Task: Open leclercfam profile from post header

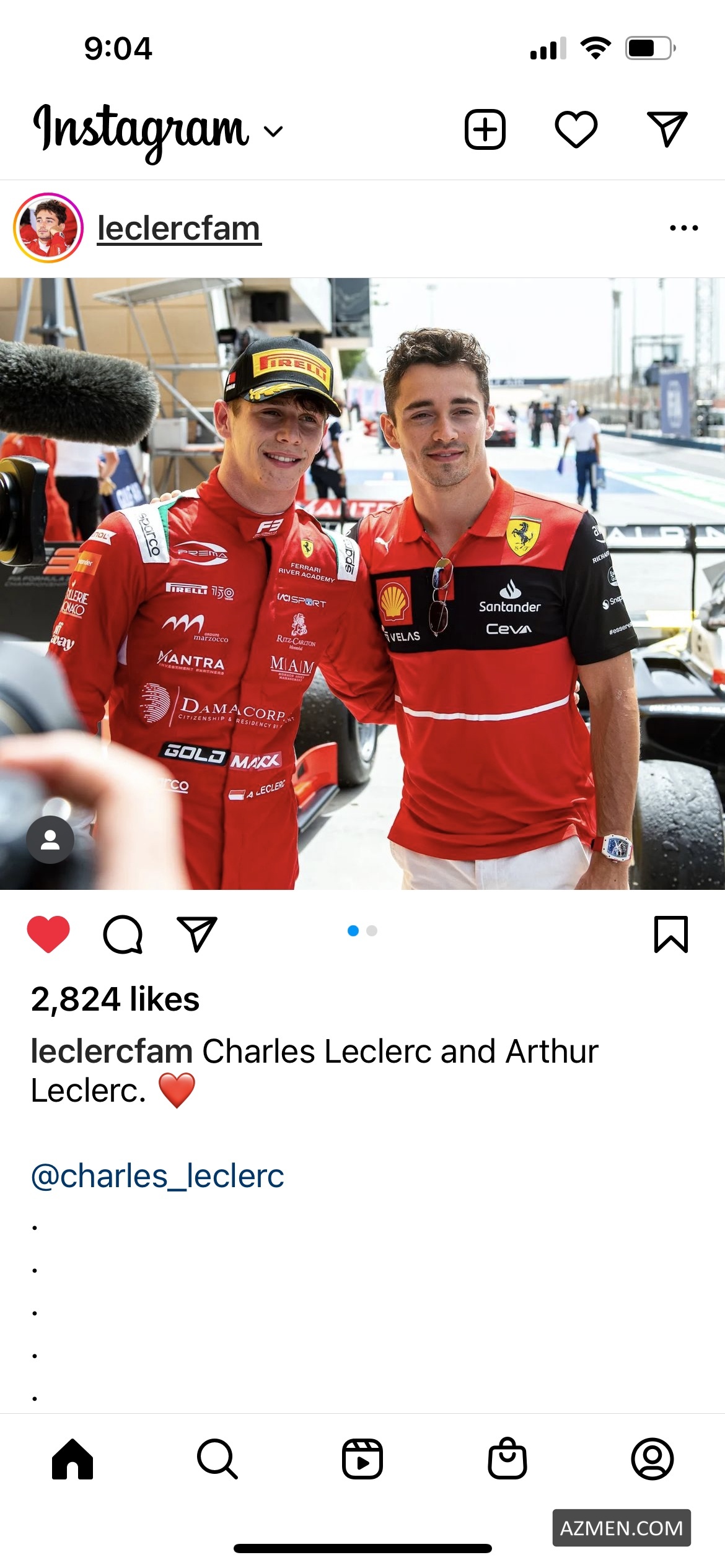Action: coord(179,229)
